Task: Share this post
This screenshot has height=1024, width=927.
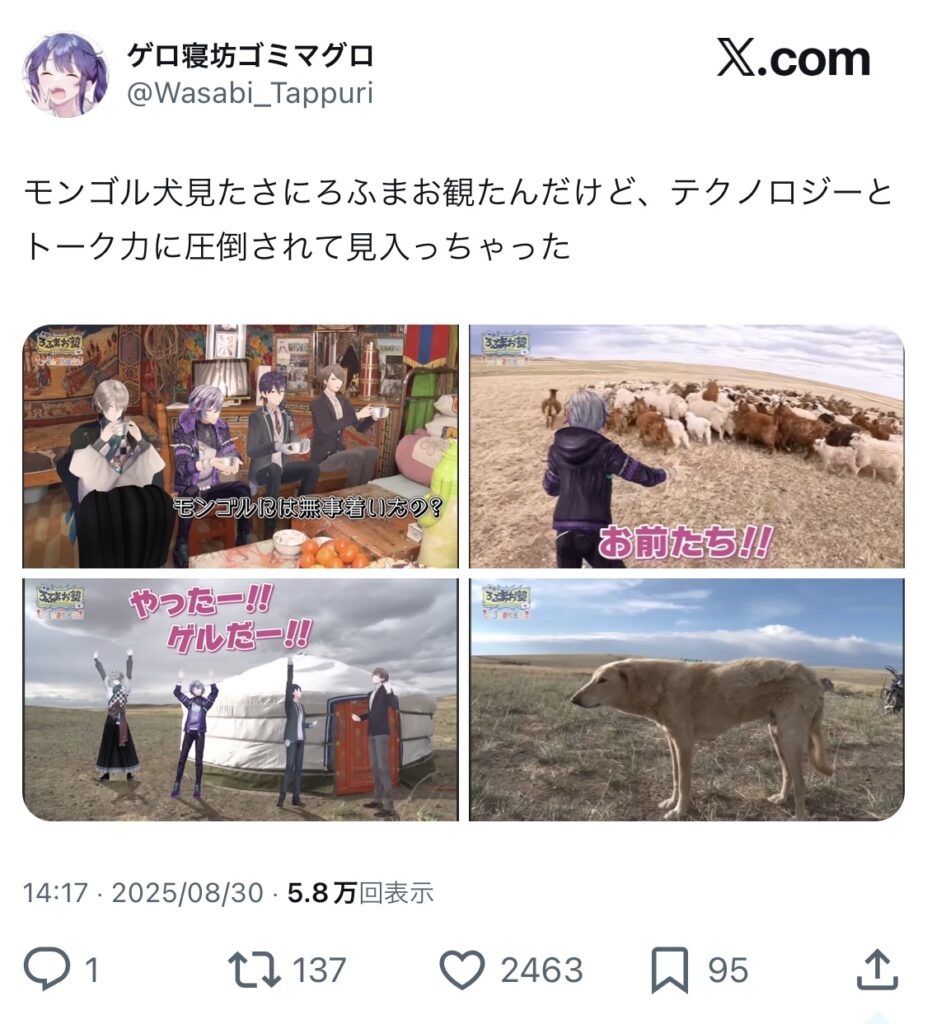Action: point(875,968)
